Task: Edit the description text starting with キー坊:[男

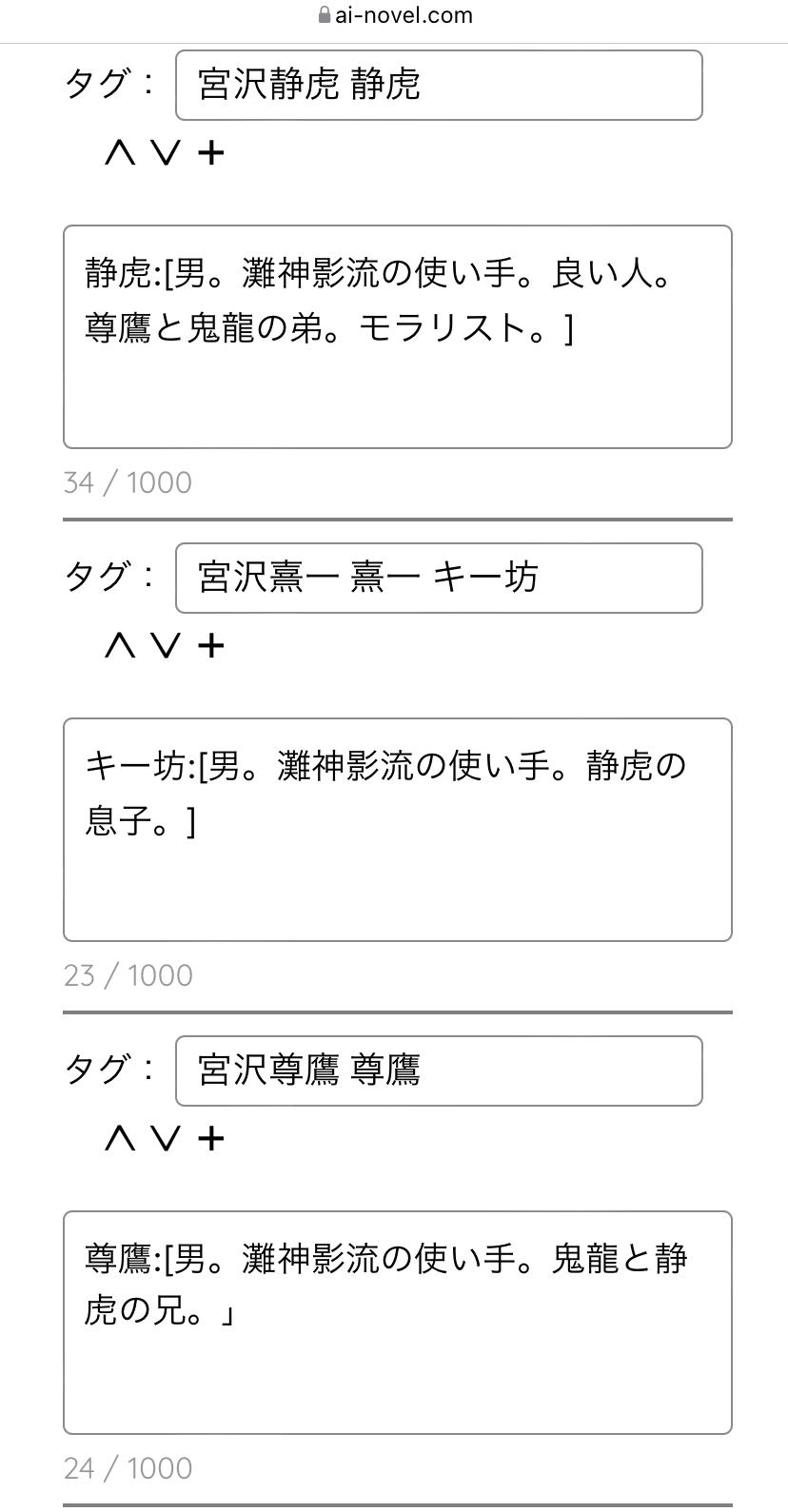Action: 397,830
